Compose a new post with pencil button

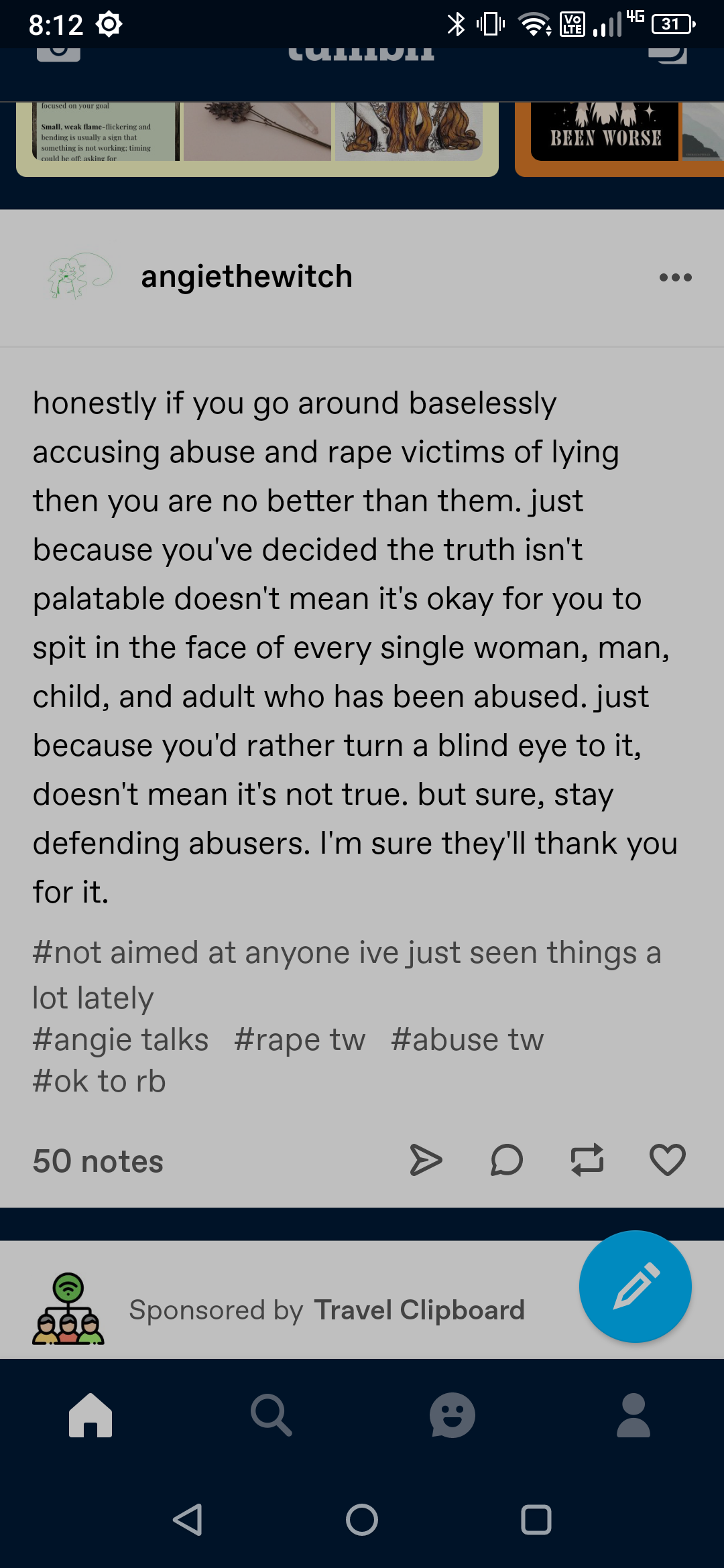pos(636,1287)
